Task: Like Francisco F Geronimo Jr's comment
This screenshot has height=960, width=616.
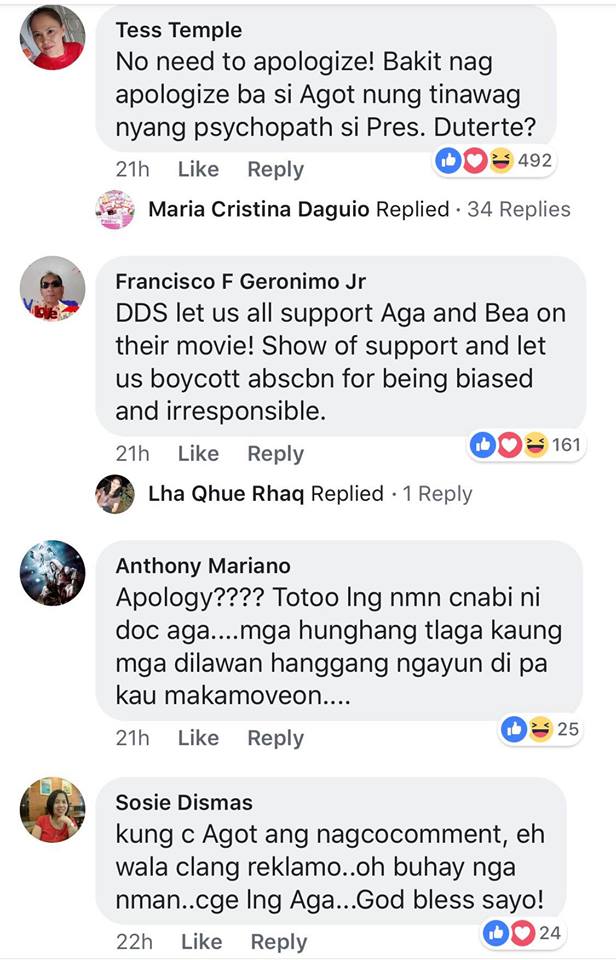Action: pyautogui.click(x=198, y=454)
